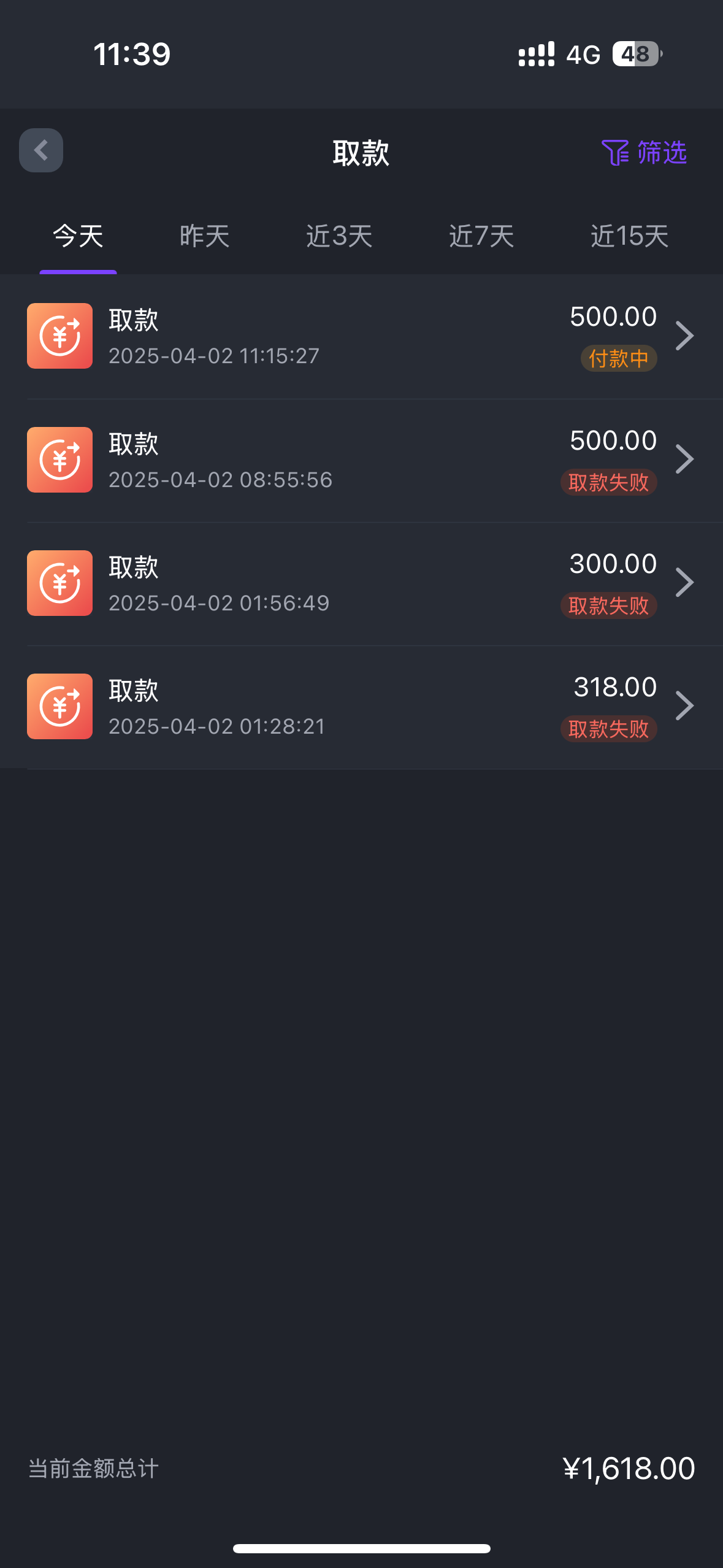Switch to the 近7天 tab
The image size is (723, 1568).
481,236
